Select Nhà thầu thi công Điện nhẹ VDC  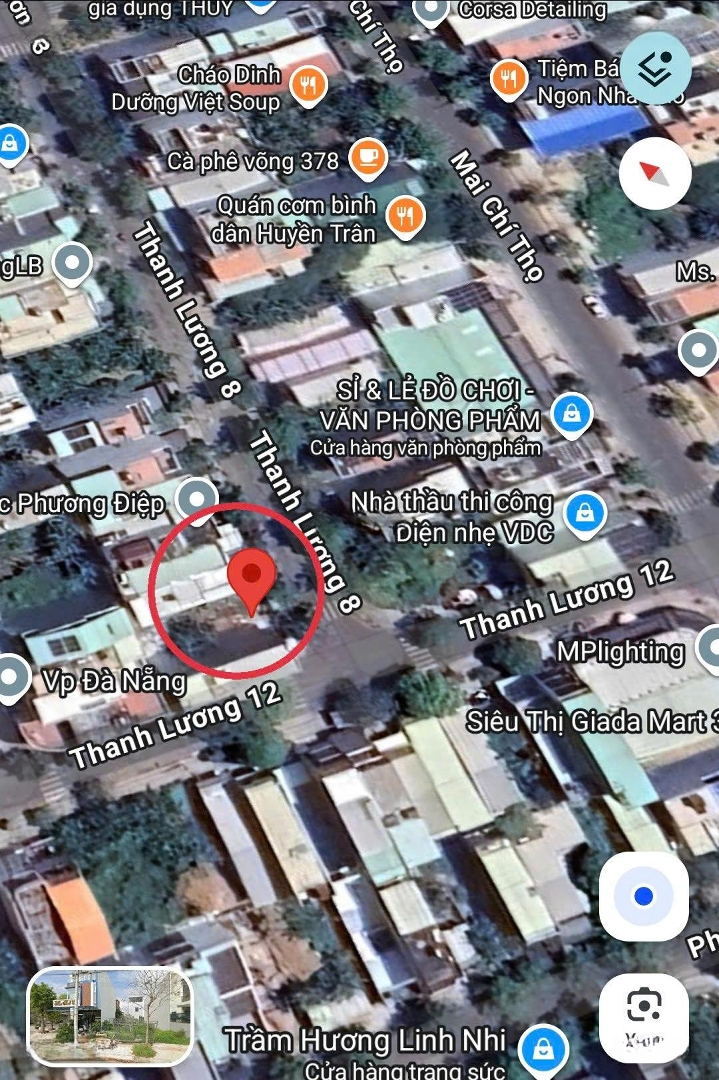click(583, 513)
